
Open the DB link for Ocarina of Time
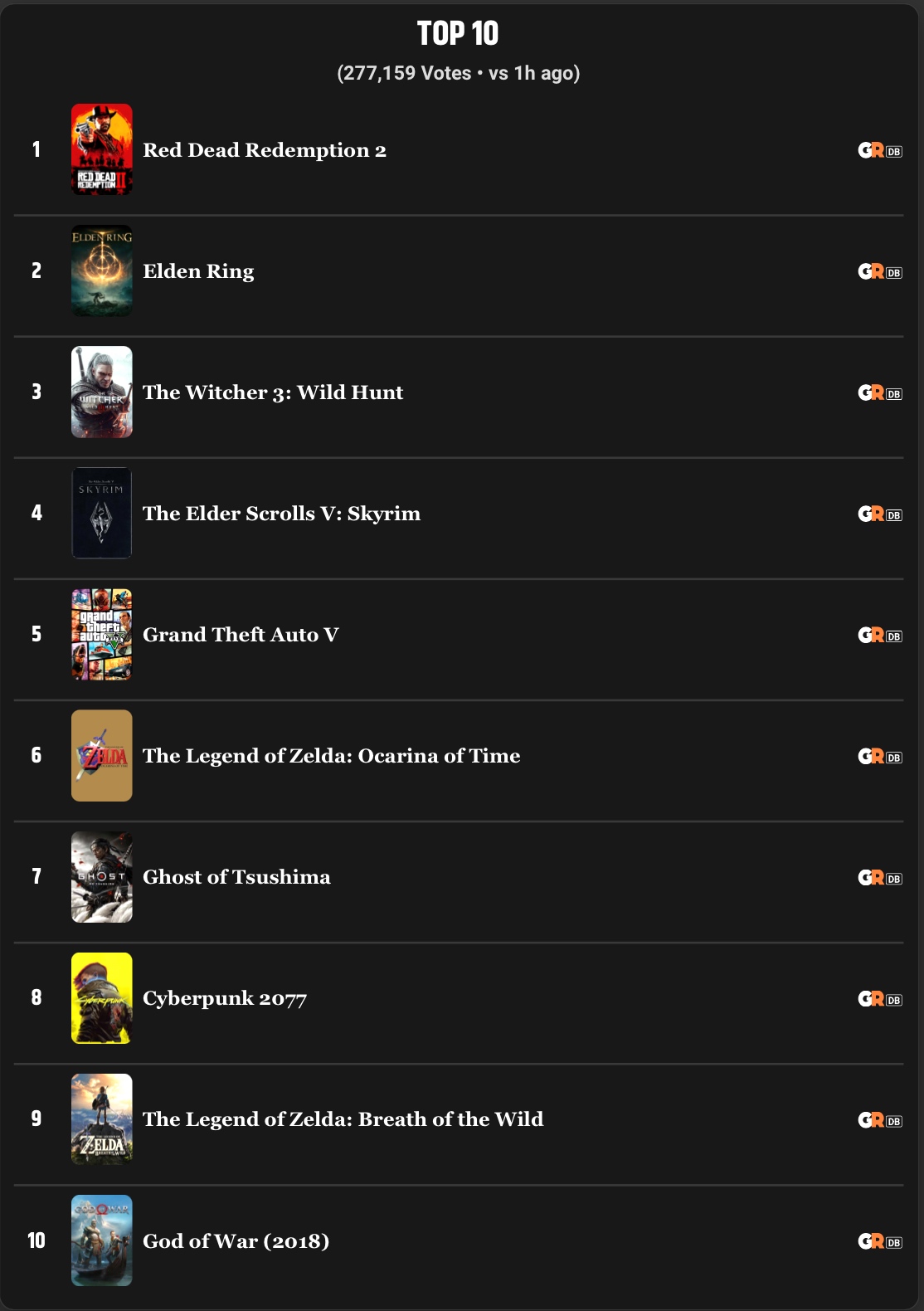892,756
